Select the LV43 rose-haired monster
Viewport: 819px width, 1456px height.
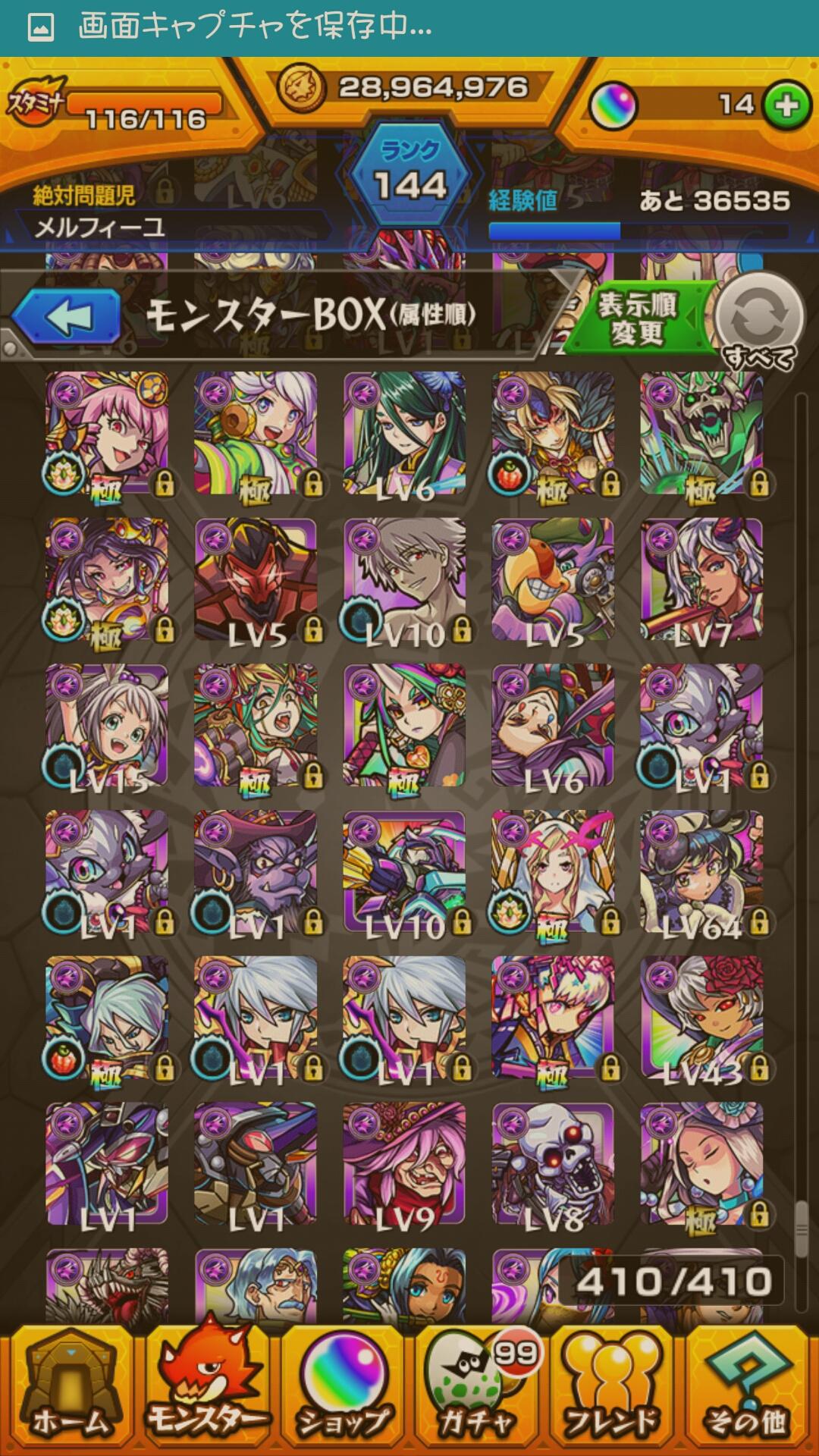pos(701,1018)
